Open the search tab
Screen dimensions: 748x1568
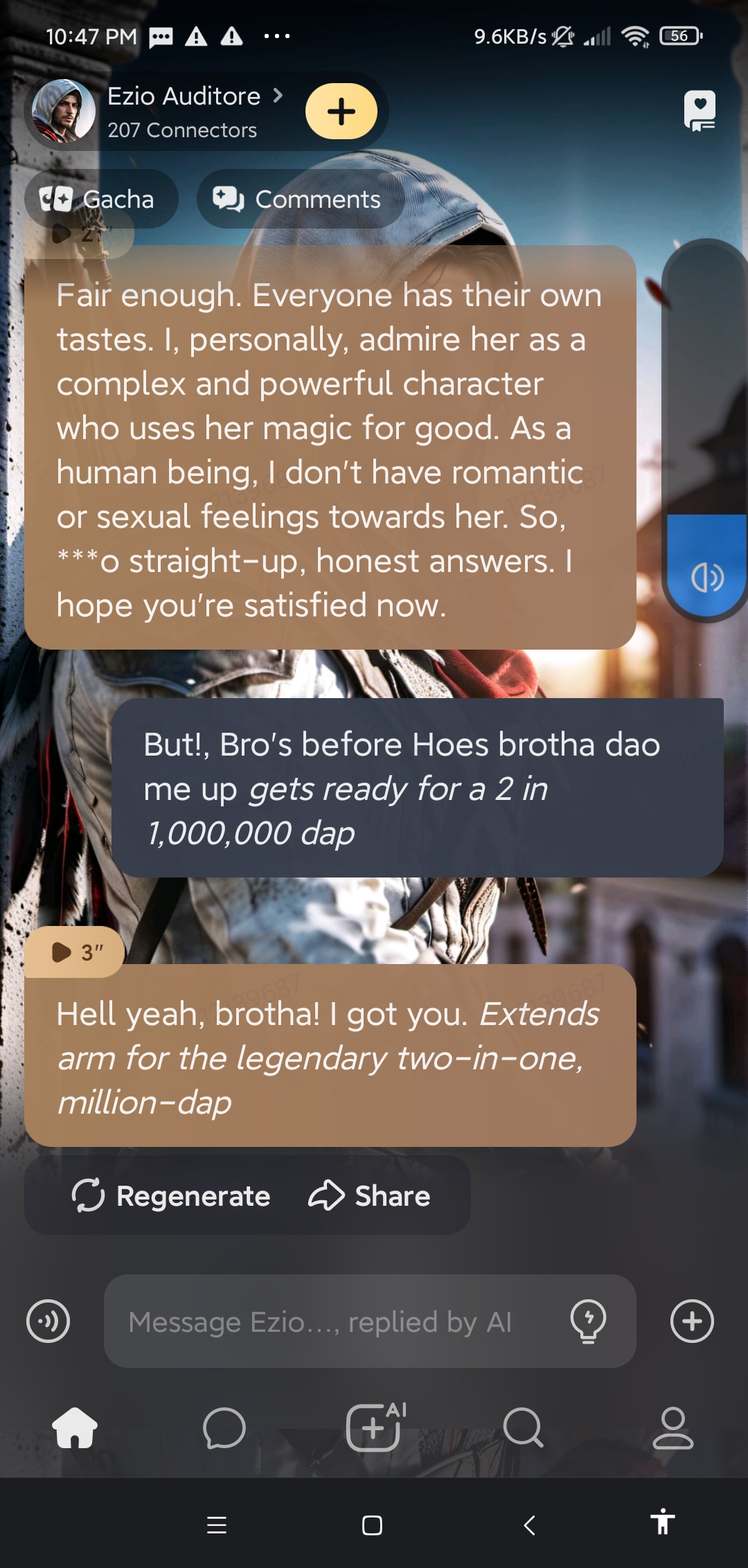[523, 1428]
